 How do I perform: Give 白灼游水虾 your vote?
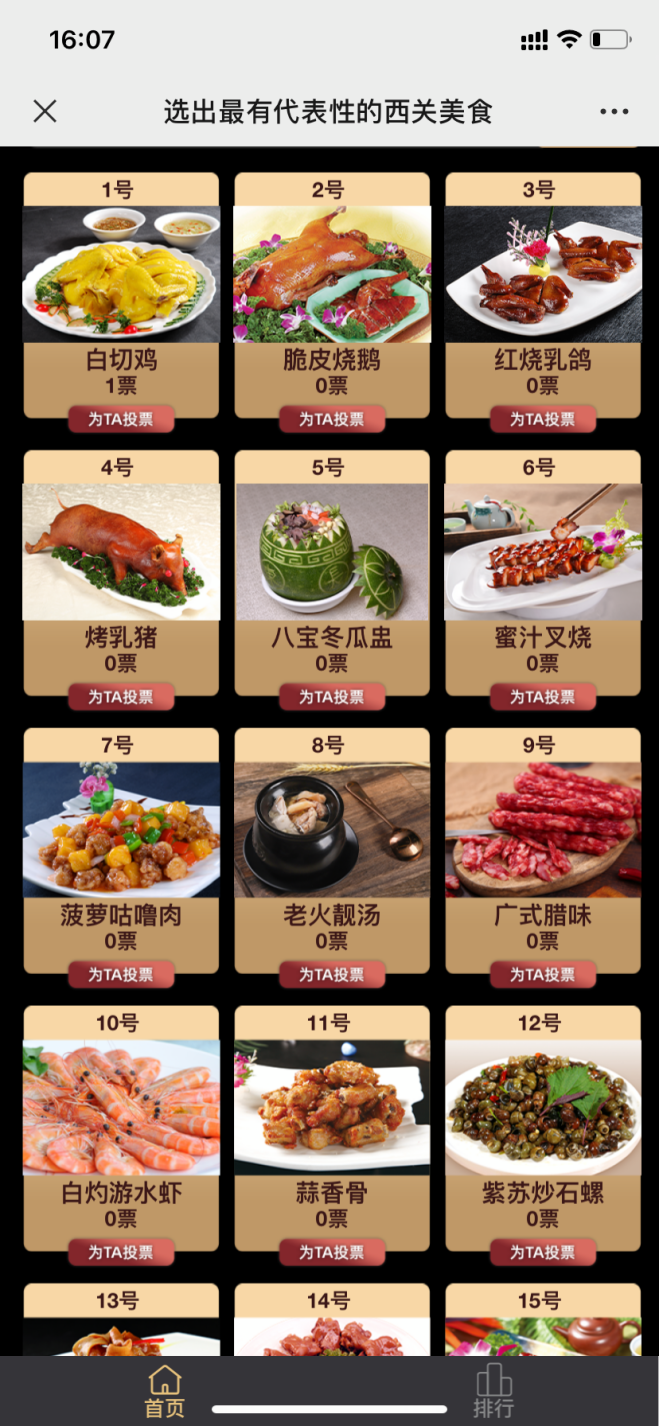coord(121,1252)
